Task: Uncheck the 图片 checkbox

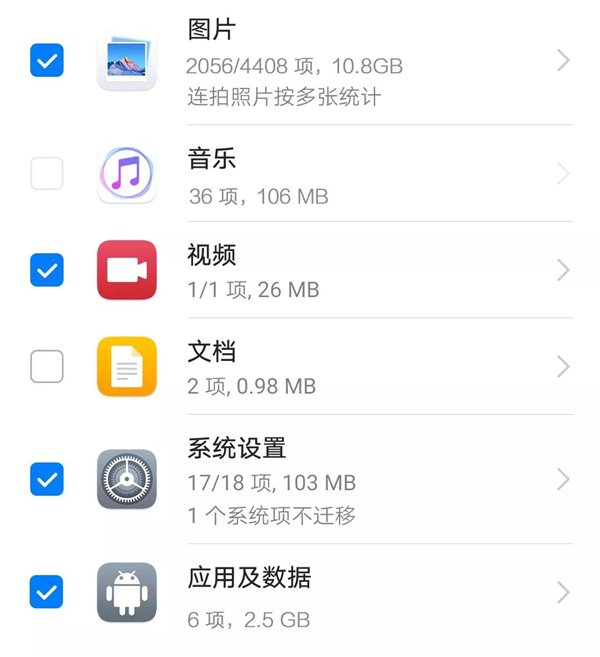Action: (47, 61)
